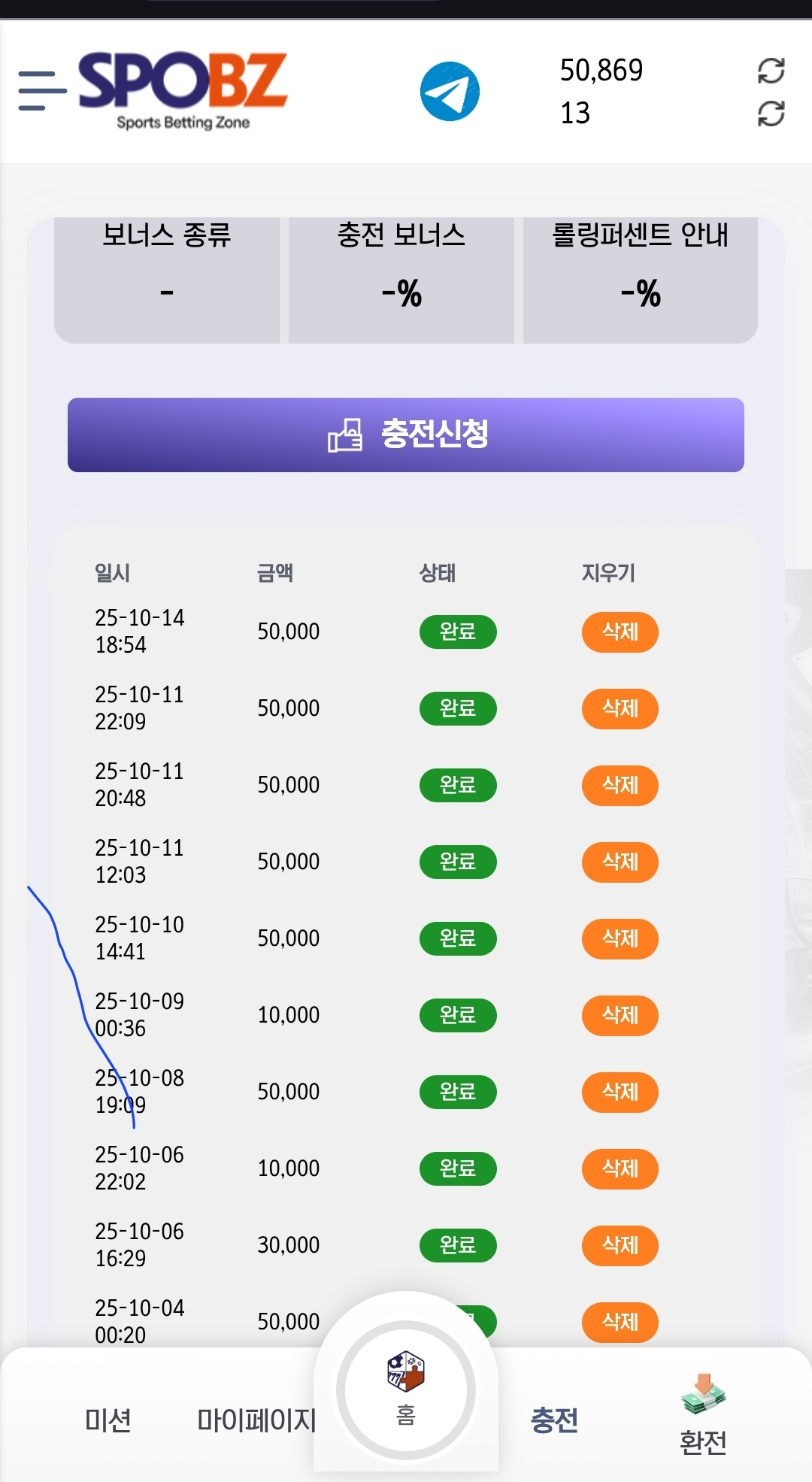The image size is (812, 1482).
Task: Refresh the 13 points value
Action: pyautogui.click(x=771, y=114)
